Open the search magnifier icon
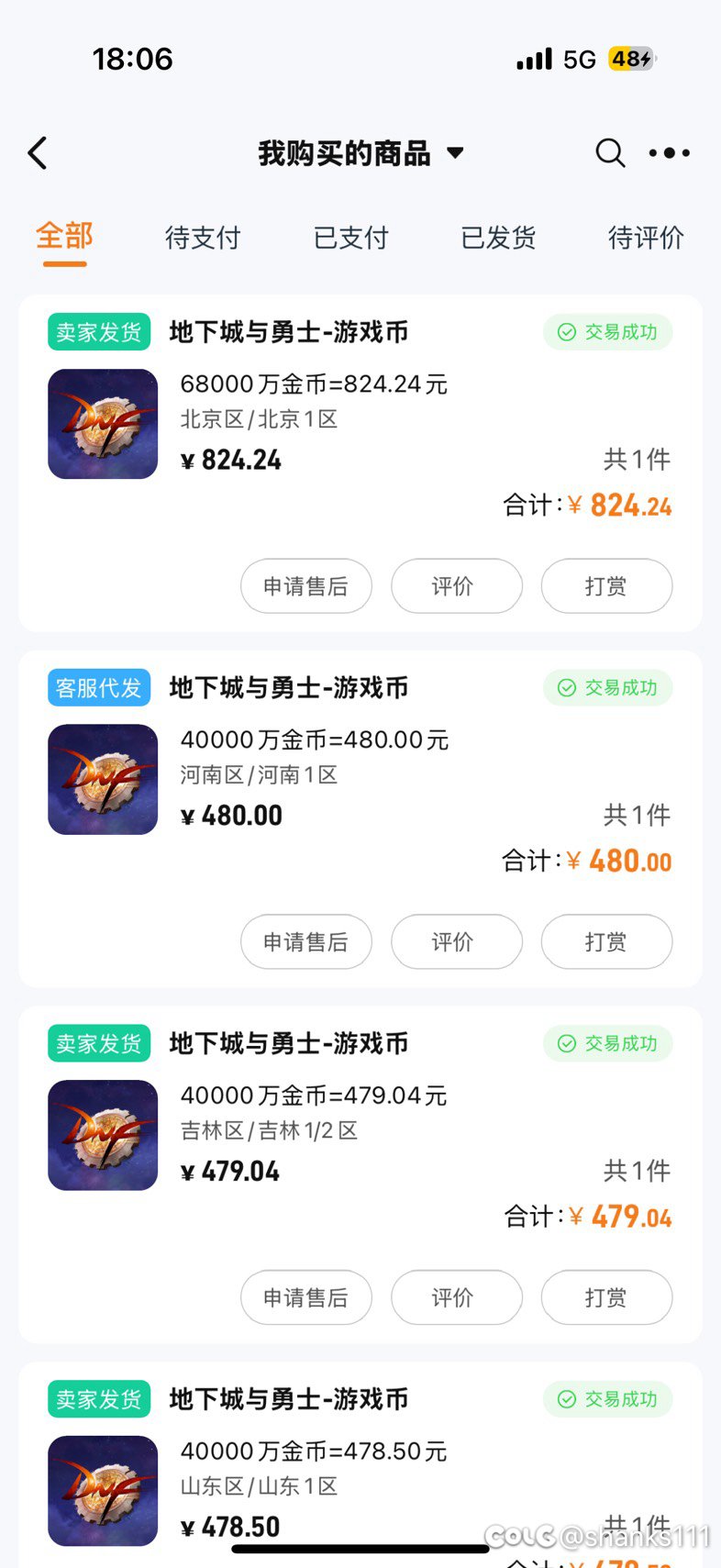The height and width of the screenshot is (1568, 721). pyautogui.click(x=610, y=153)
